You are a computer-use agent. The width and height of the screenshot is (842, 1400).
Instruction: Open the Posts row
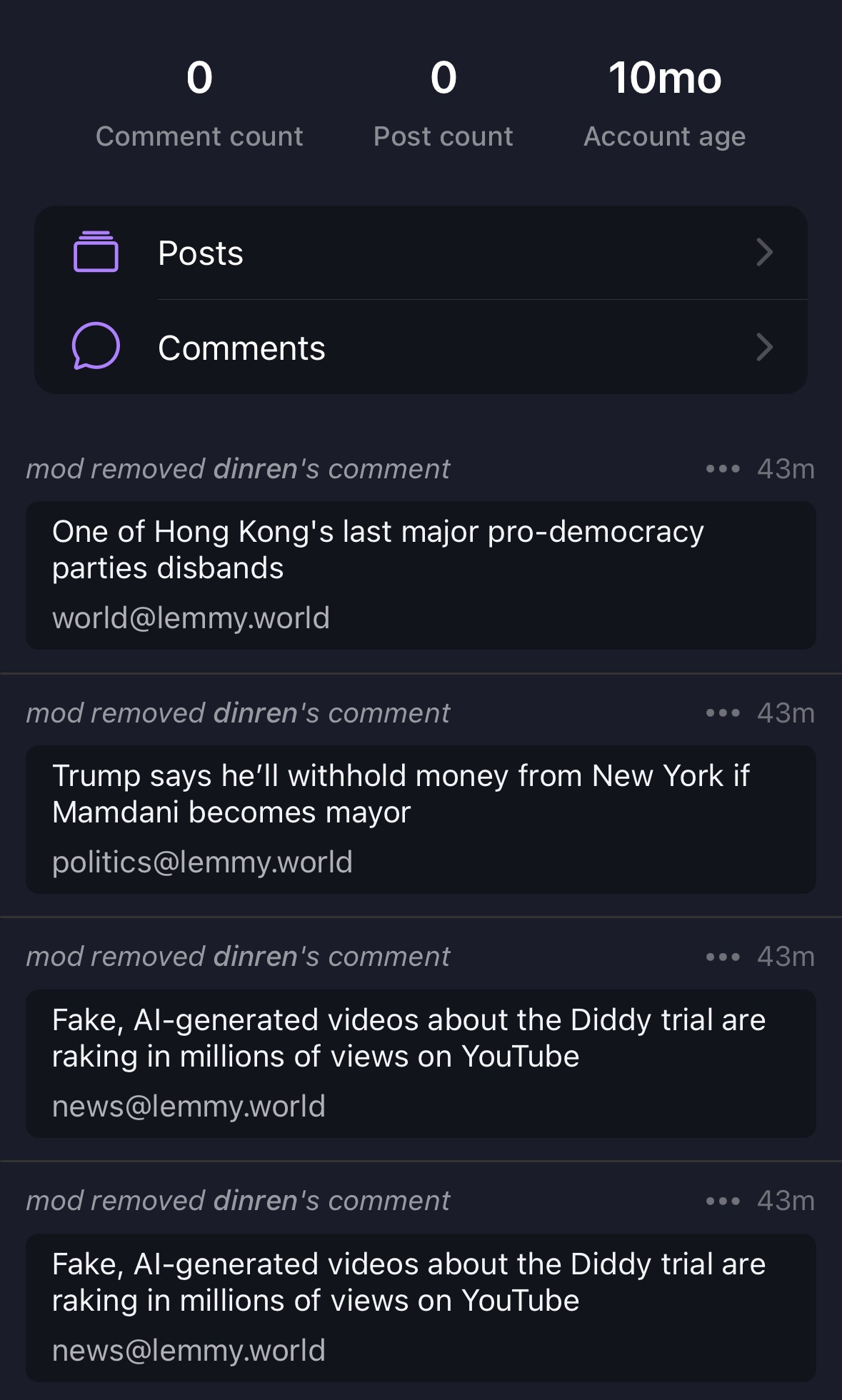pos(421,253)
